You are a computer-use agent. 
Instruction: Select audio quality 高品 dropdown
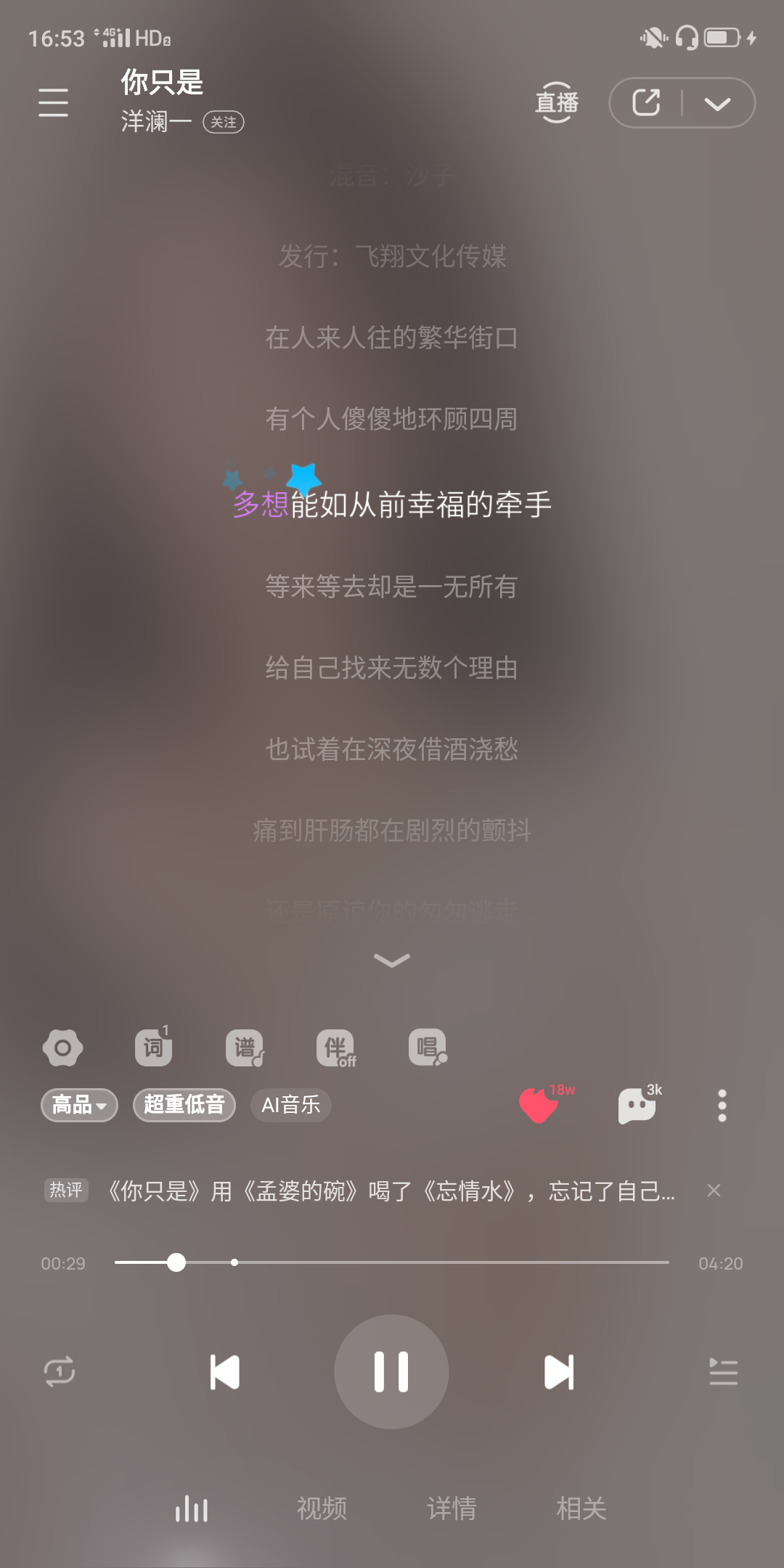tap(79, 1105)
